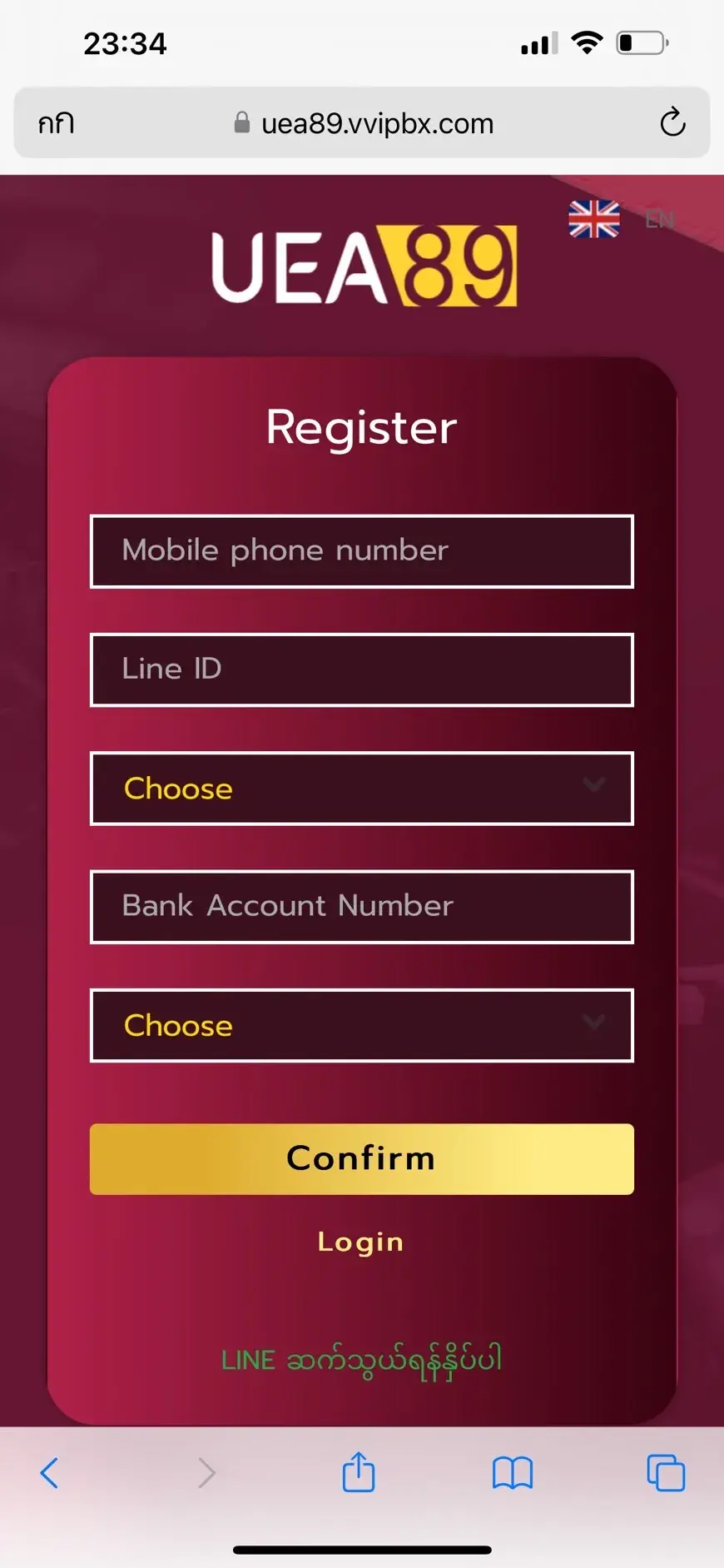Open the Choose dropdown just above Confirm

(x=361, y=1025)
